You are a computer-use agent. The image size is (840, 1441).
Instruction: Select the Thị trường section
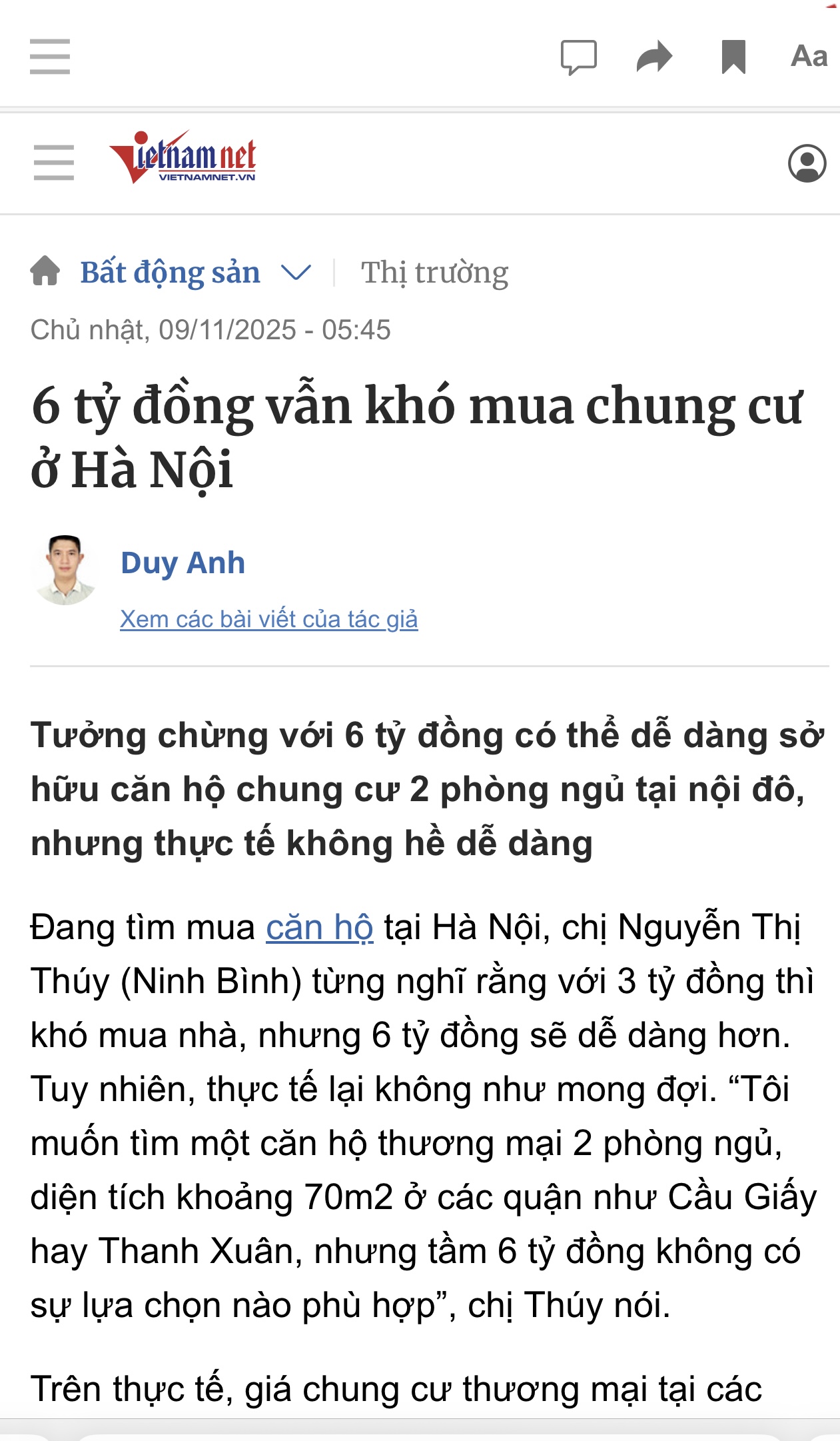[434, 272]
